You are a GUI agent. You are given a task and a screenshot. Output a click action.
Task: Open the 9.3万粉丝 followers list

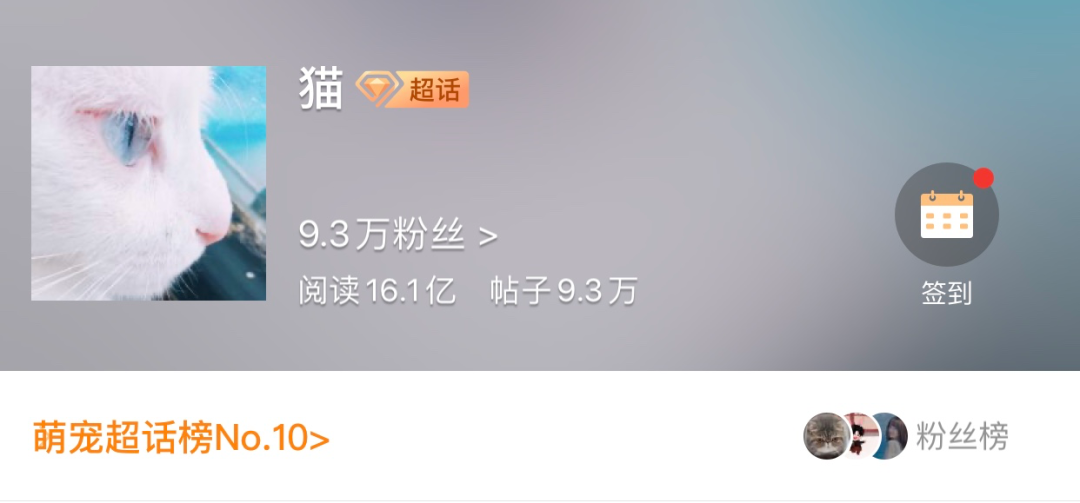click(398, 236)
